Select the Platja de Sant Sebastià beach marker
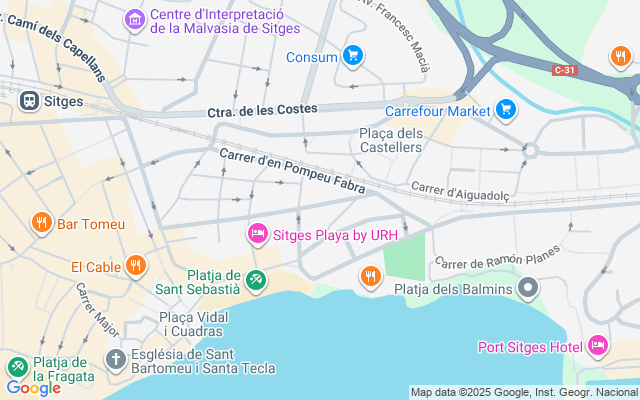This screenshot has height=400, width=640. point(256,281)
